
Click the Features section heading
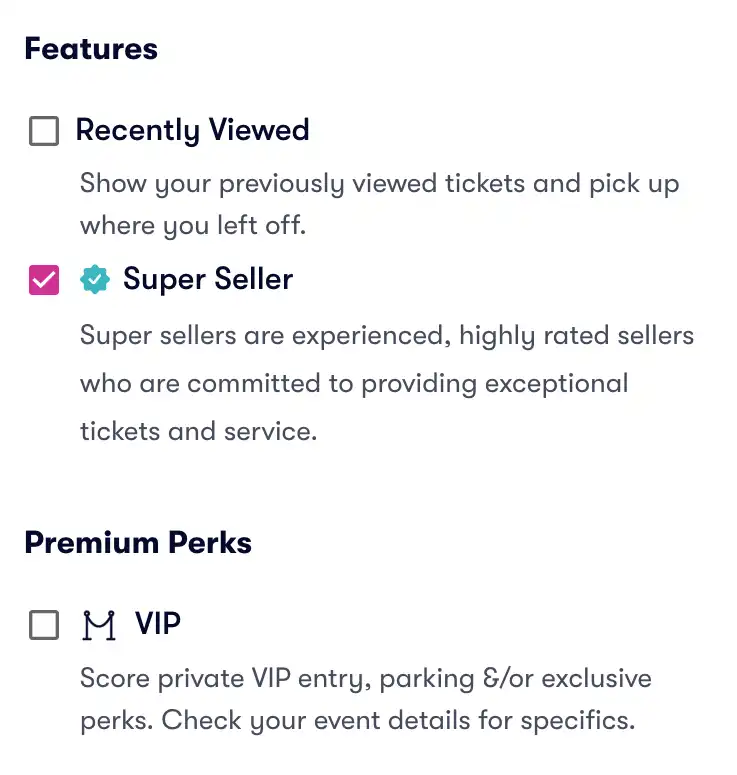point(90,48)
